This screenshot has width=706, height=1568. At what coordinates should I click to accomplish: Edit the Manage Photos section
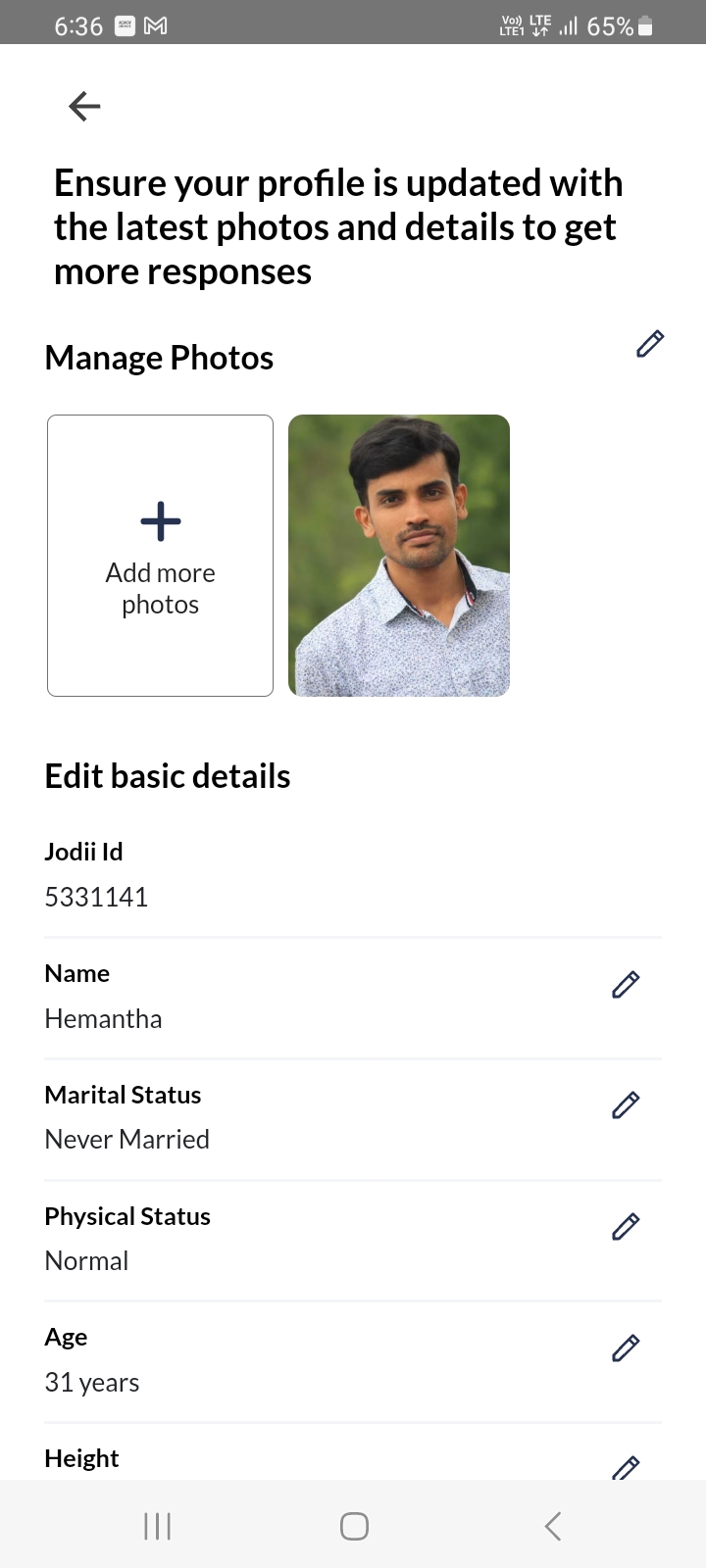pyautogui.click(x=649, y=344)
